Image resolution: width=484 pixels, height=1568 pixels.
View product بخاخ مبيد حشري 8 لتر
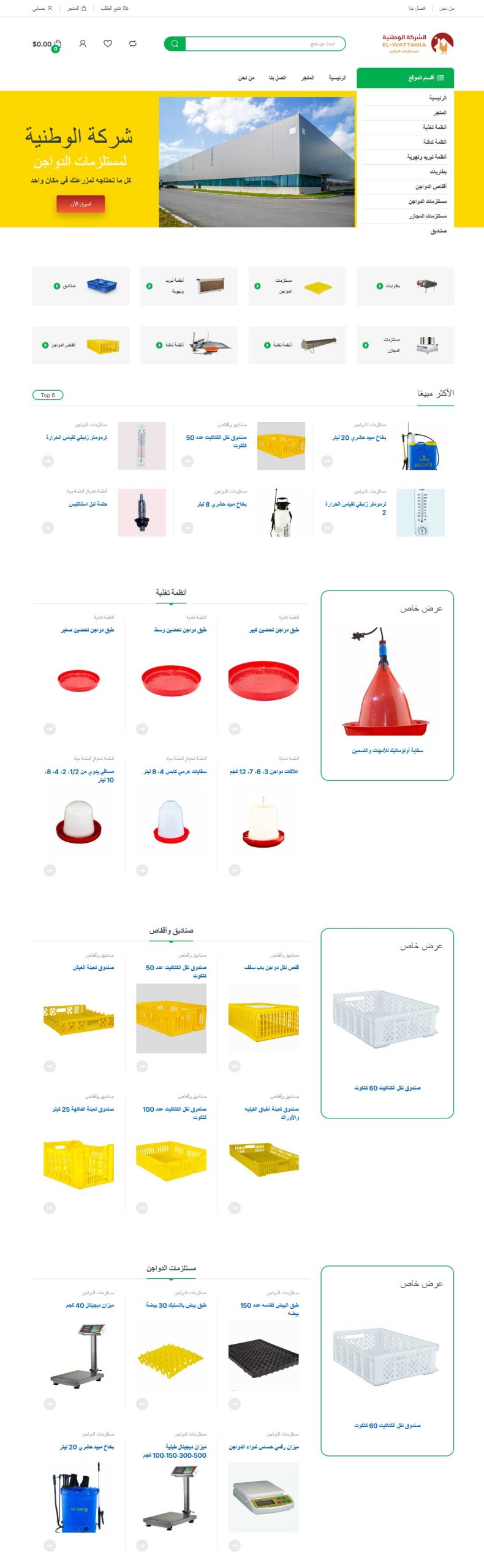tap(221, 504)
